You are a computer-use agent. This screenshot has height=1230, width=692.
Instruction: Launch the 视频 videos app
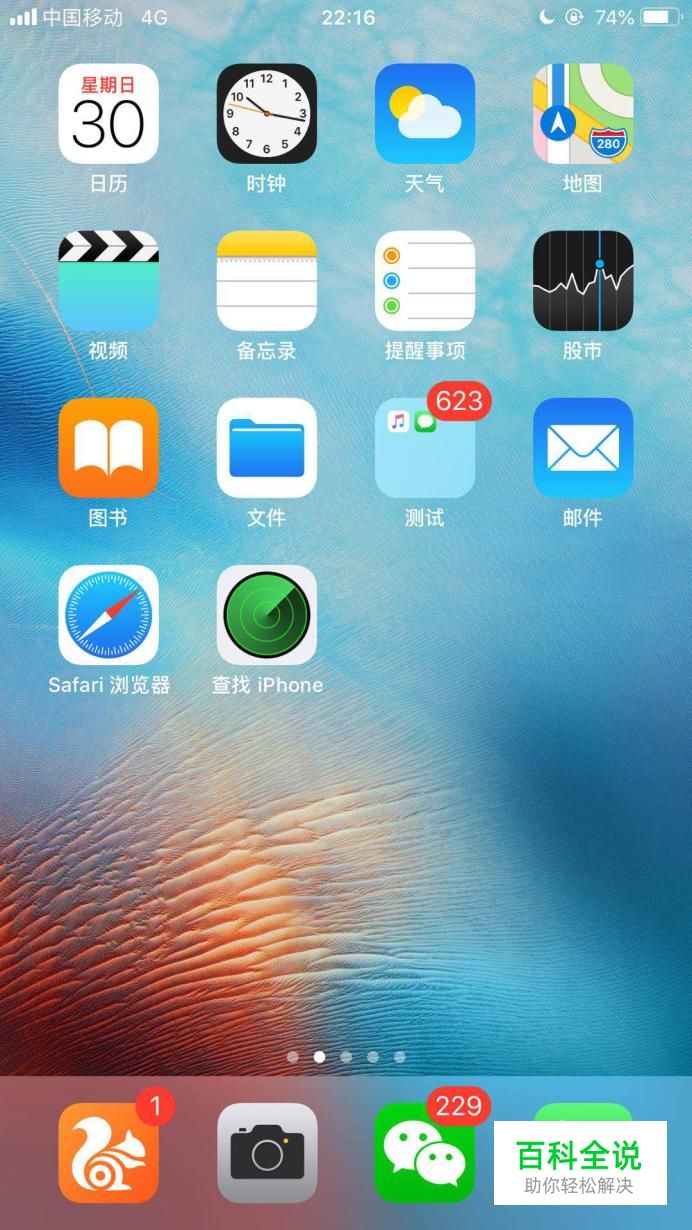click(108, 281)
